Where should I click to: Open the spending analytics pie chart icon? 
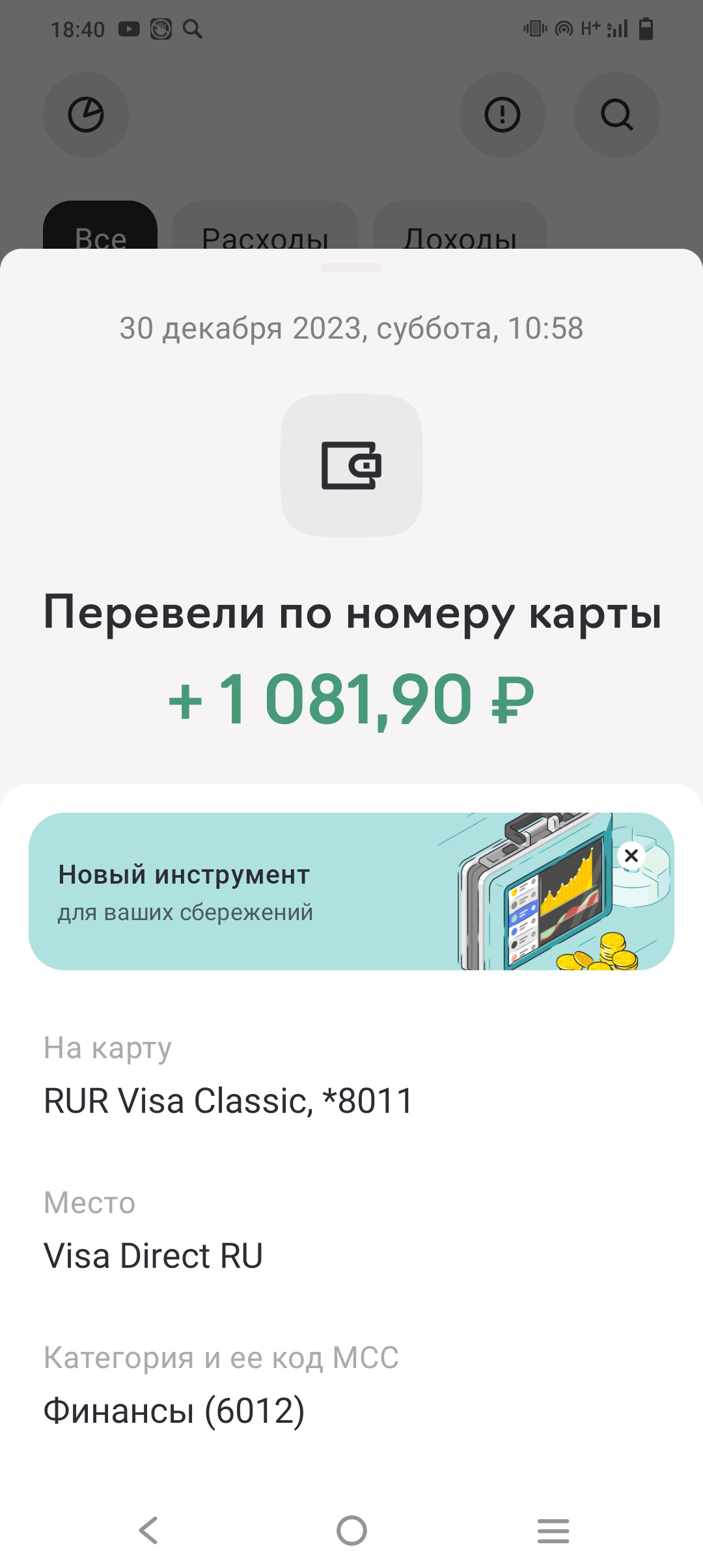[86, 115]
